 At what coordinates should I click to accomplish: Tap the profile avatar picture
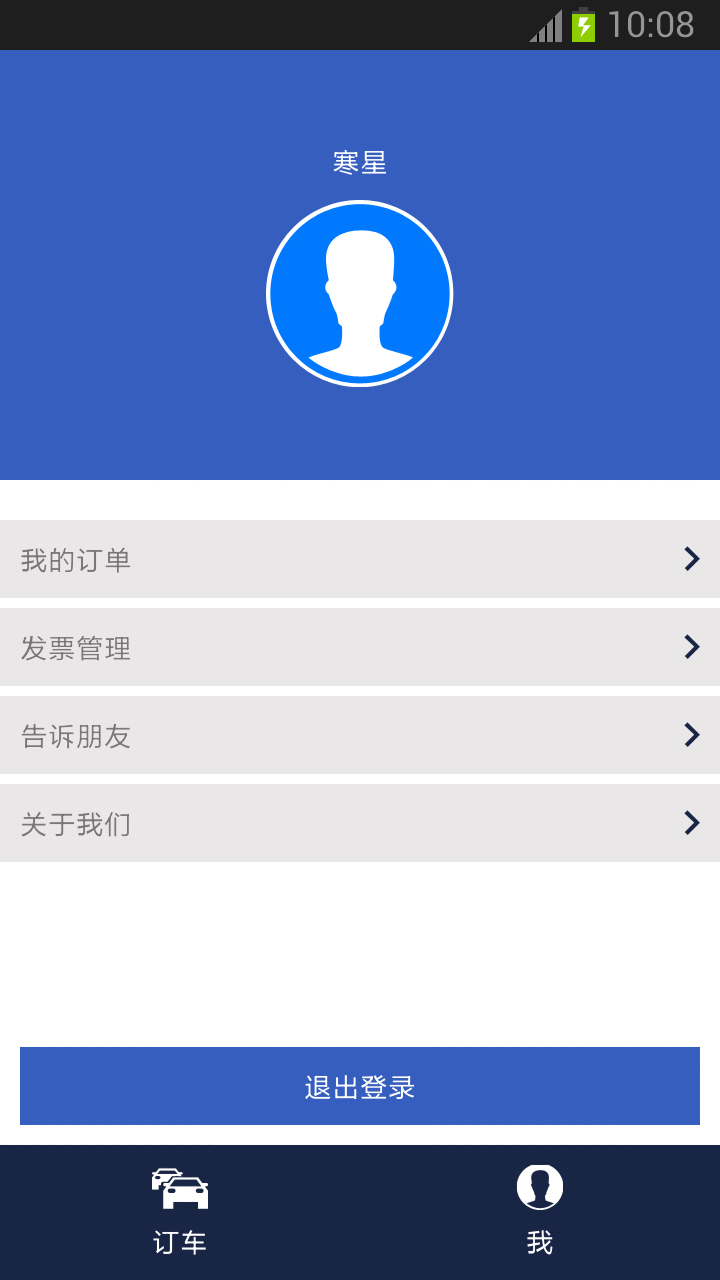(360, 293)
